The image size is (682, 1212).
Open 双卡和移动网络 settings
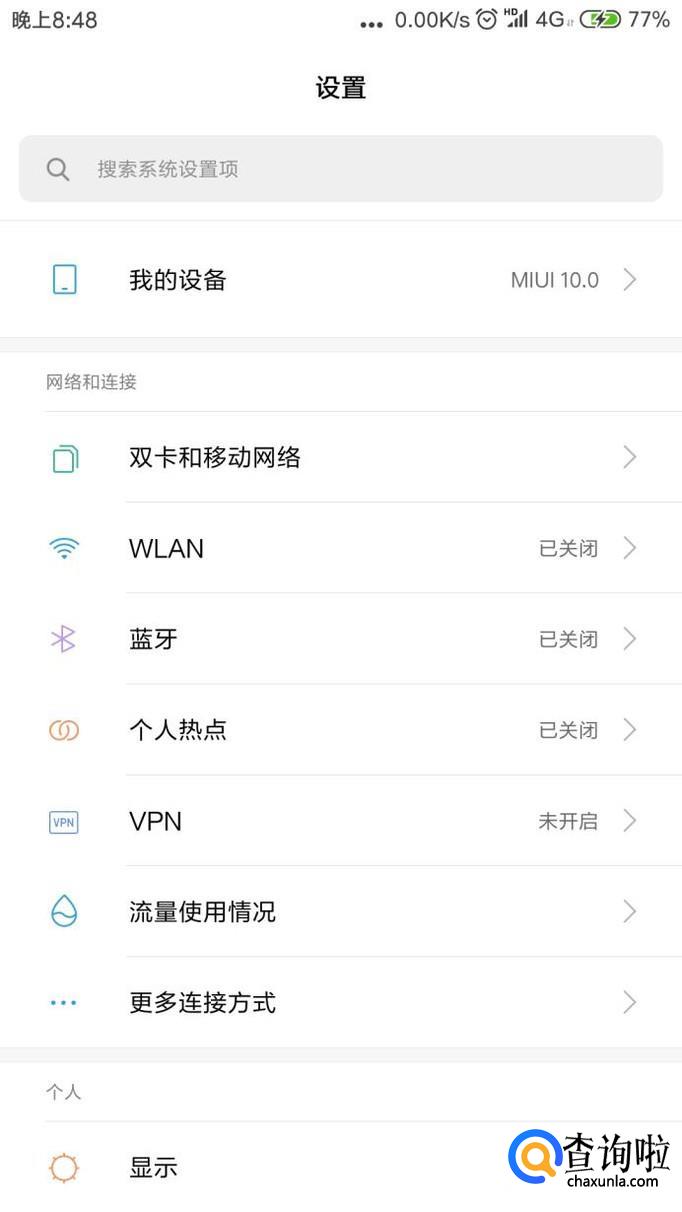(x=340, y=458)
